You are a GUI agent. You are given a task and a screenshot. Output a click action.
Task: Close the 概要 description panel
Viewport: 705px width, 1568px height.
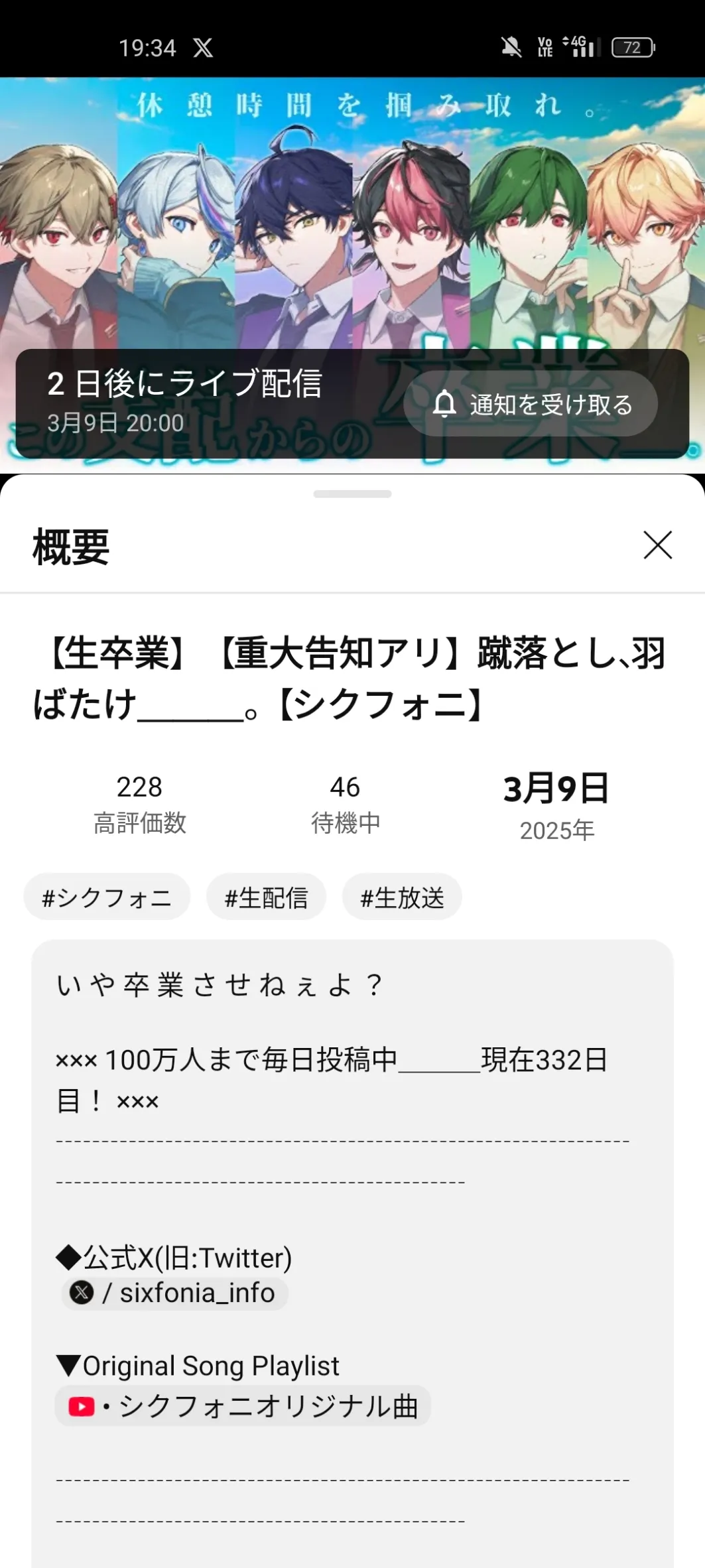657,545
